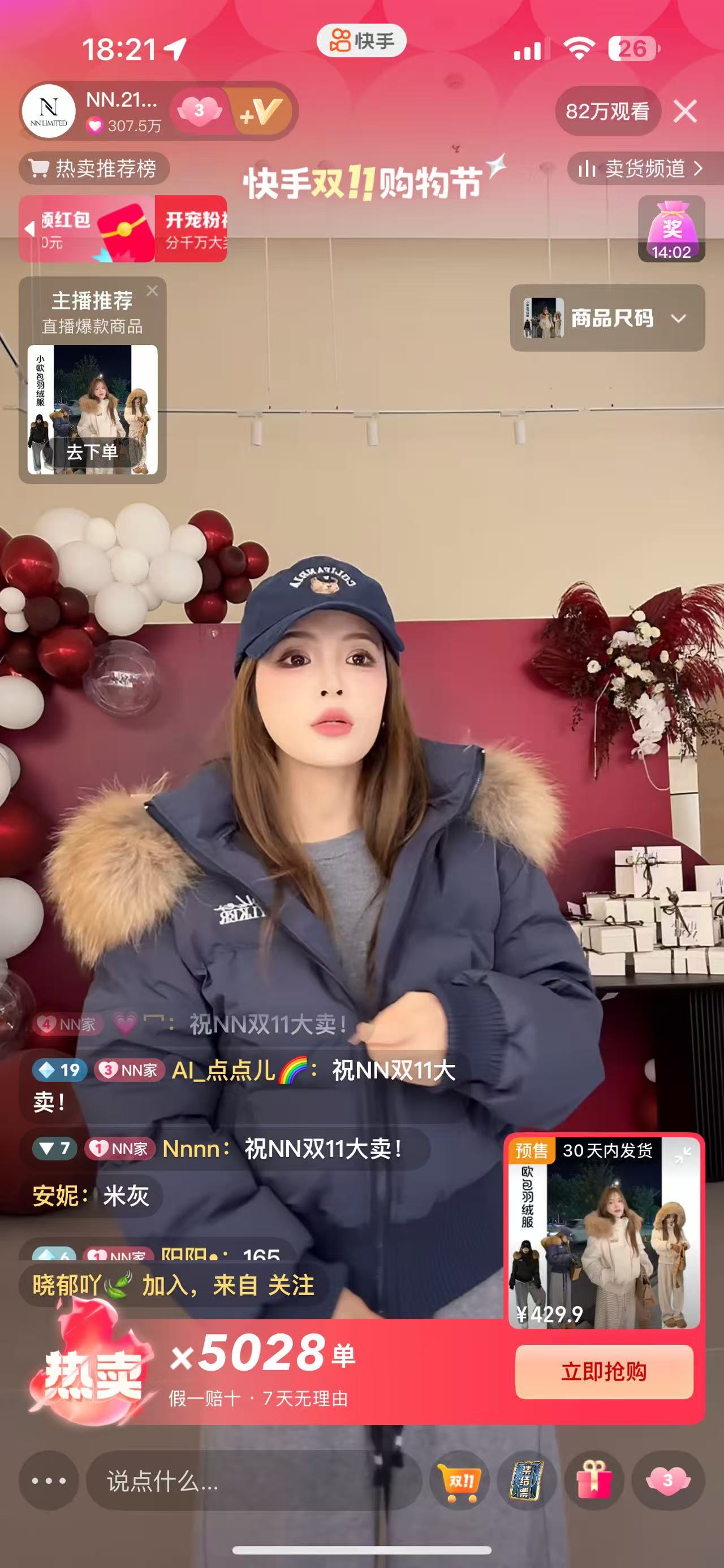Screen dimensions: 724x1568
Task: Send a like with the heart icon
Action: (x=668, y=1480)
